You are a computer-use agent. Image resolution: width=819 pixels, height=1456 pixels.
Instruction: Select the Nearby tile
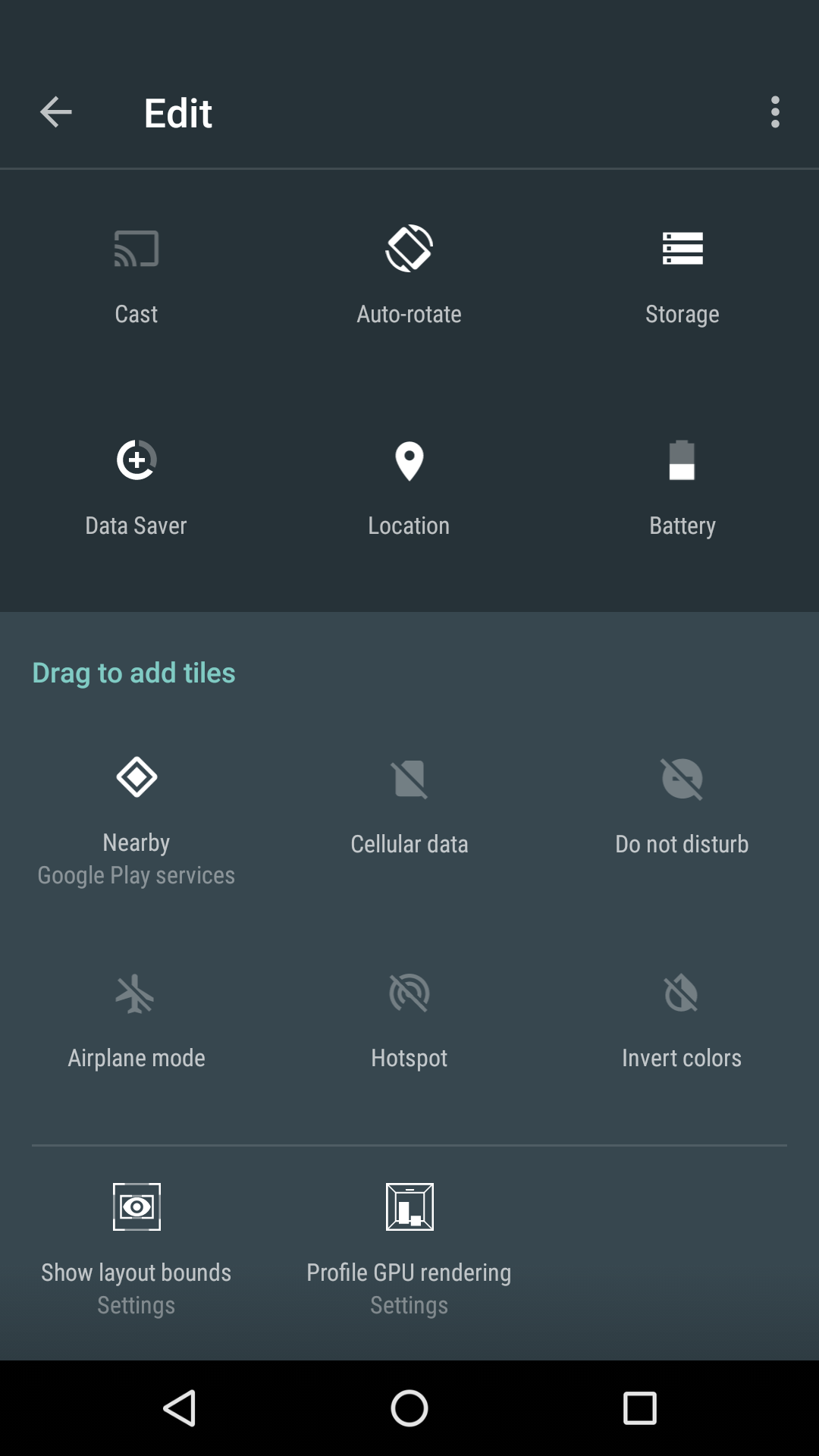pyautogui.click(x=136, y=819)
